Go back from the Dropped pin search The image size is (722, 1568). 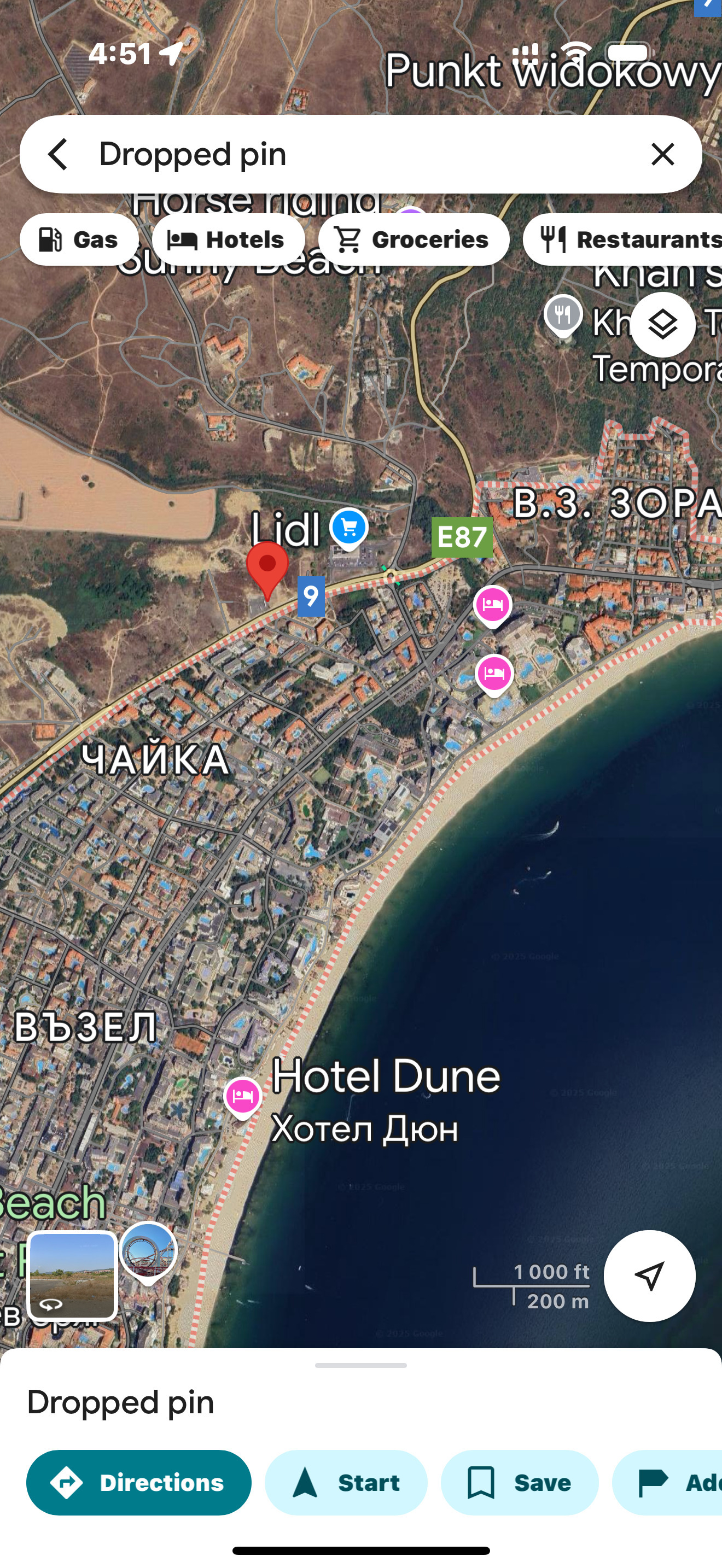click(x=58, y=154)
